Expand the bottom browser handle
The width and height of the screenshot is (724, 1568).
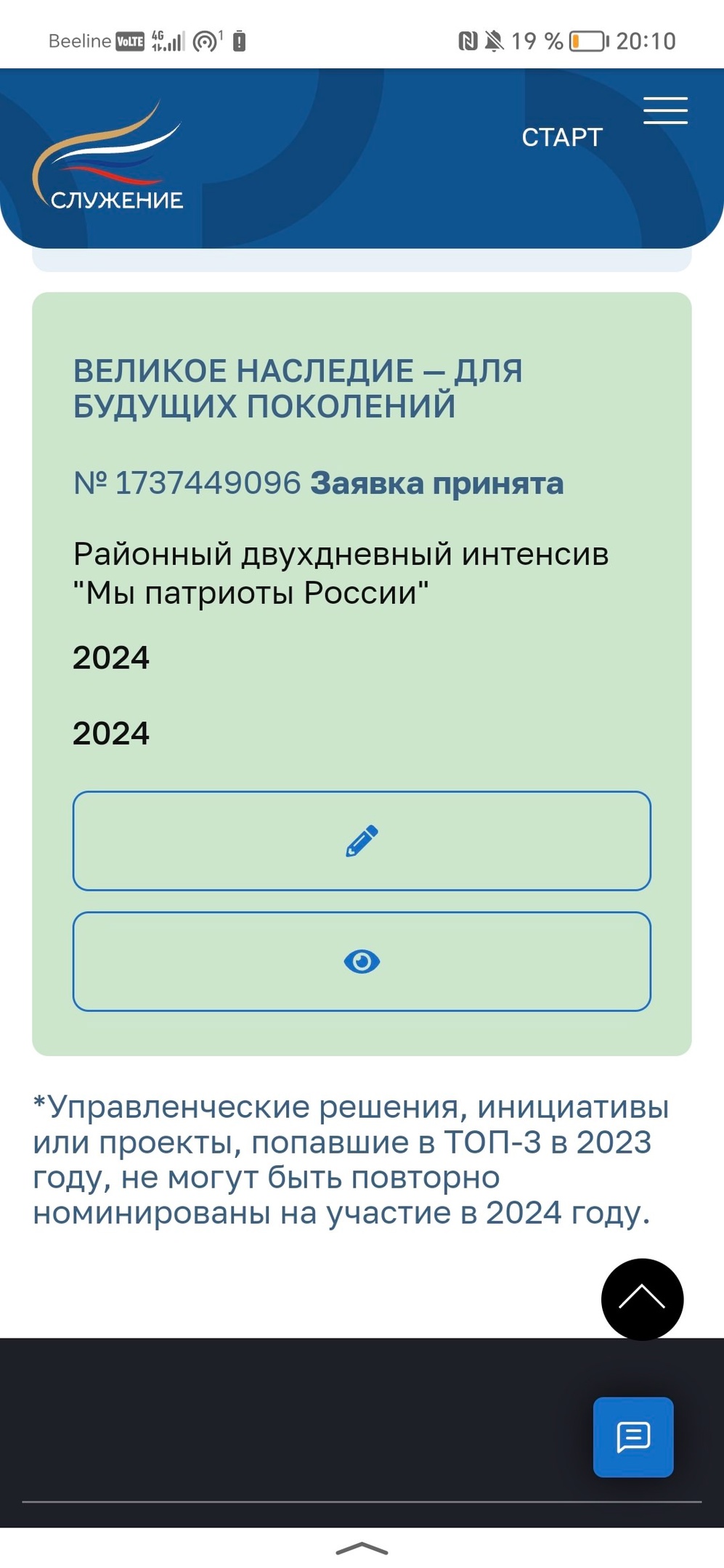pyautogui.click(x=362, y=1548)
